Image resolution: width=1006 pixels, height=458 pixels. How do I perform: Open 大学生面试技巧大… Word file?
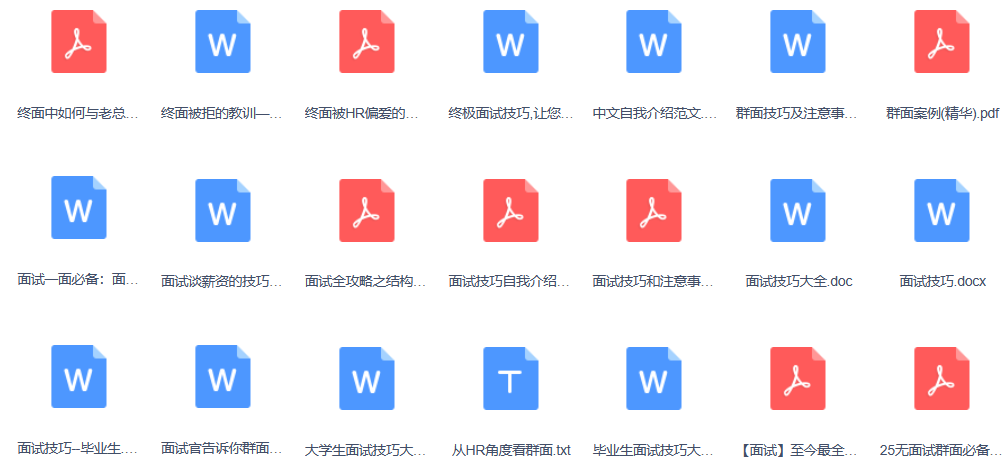point(366,378)
